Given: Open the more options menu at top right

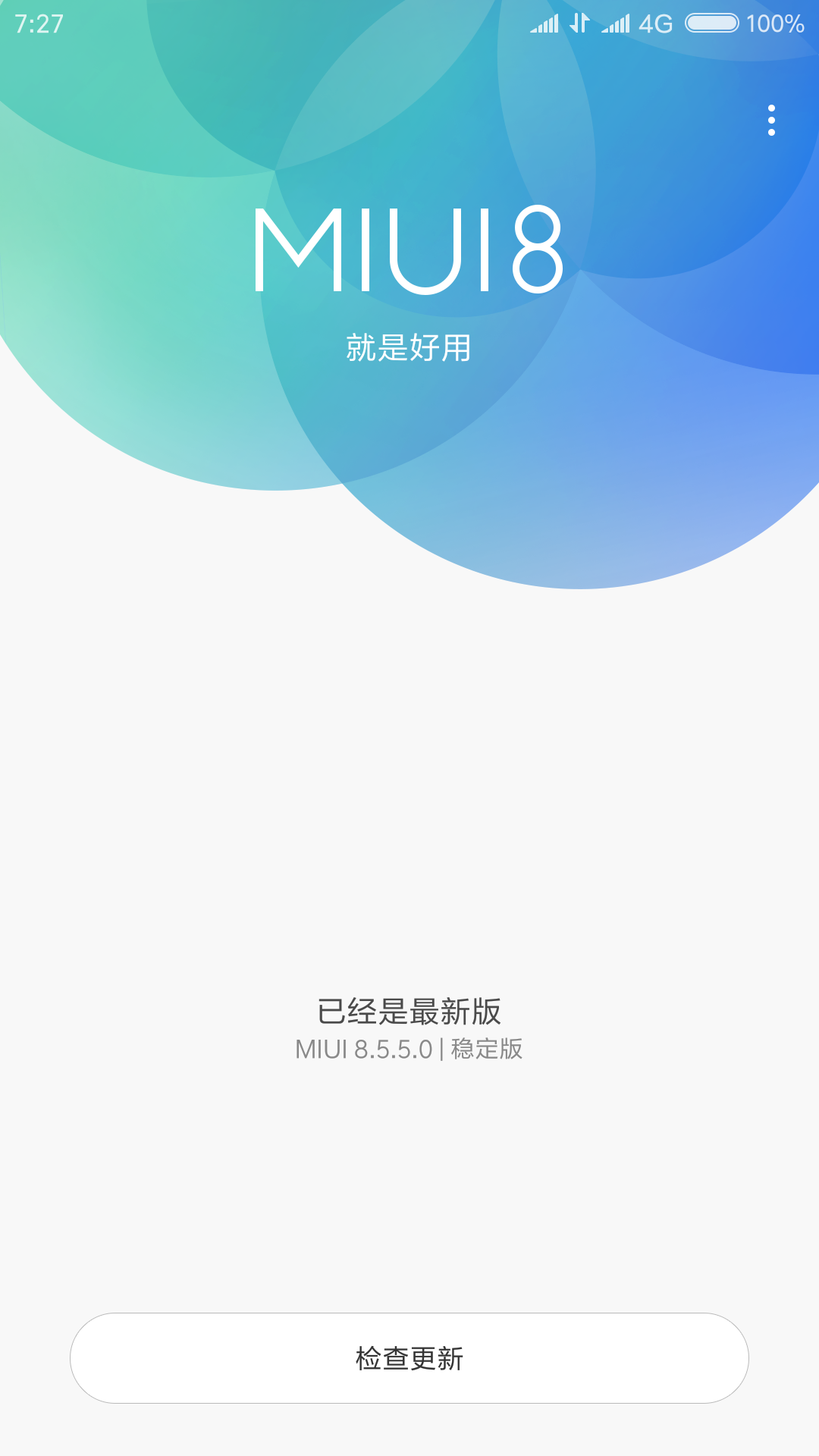Looking at the screenshot, I should (771, 120).
